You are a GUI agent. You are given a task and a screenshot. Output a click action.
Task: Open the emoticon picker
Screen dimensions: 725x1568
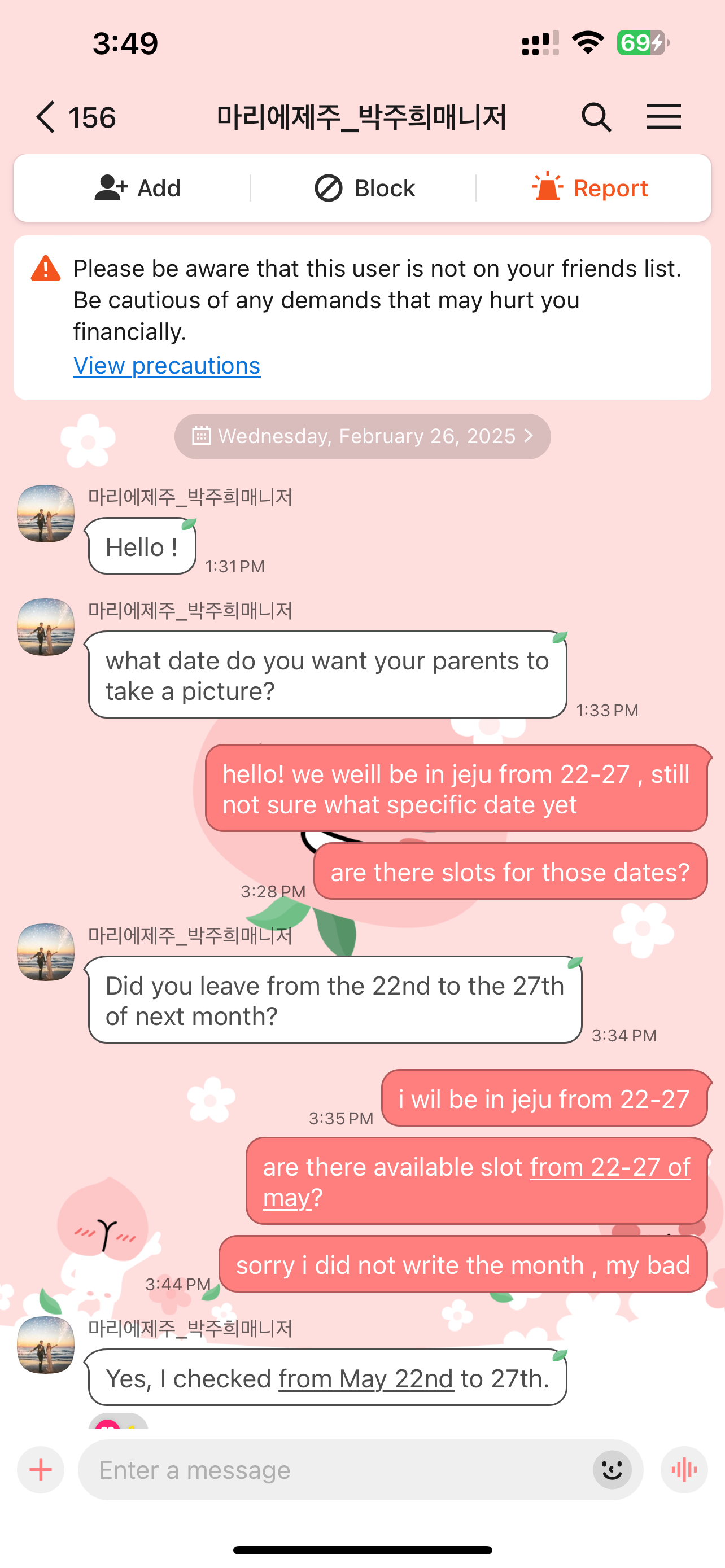[x=611, y=1469]
